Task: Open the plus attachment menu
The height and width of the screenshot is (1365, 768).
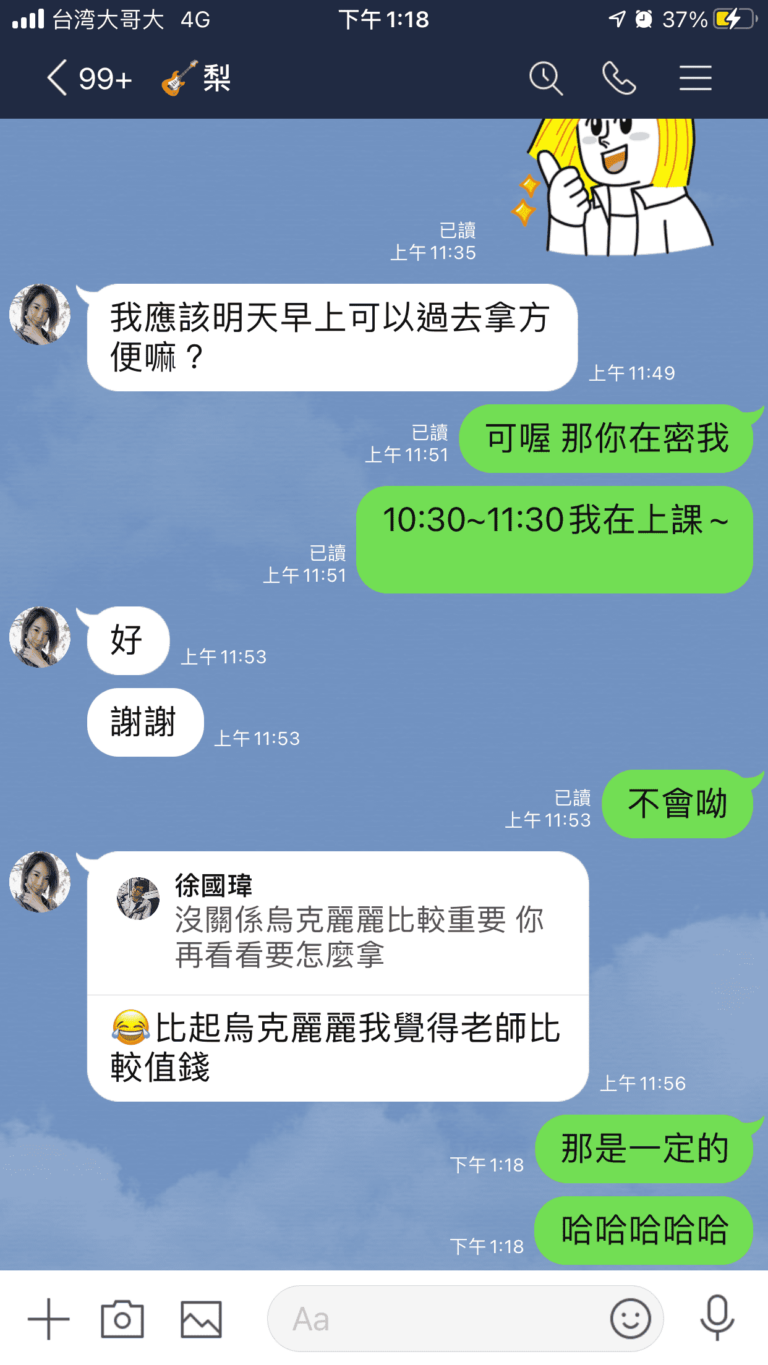Action: tap(48, 1319)
